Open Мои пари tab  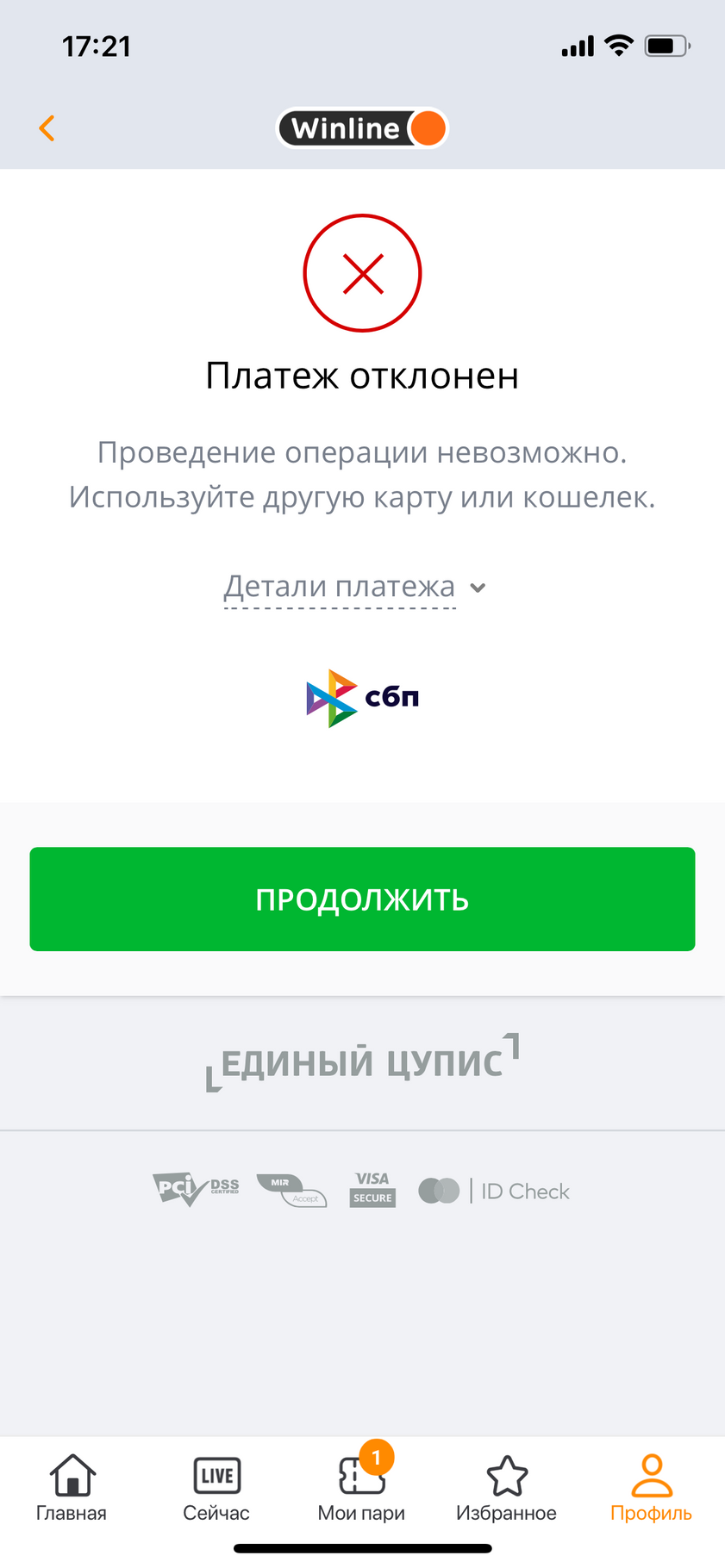[x=361, y=1489]
